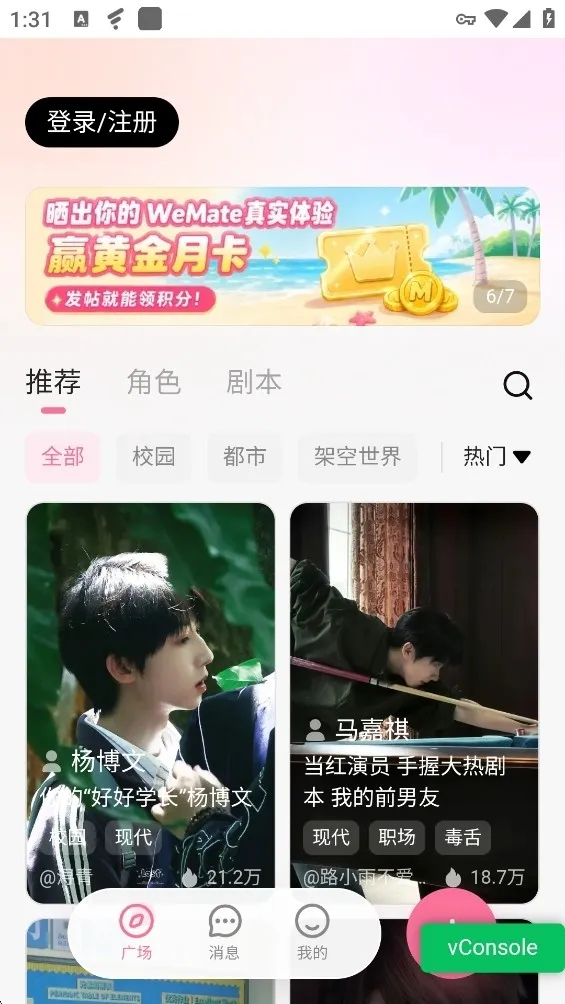Select the 全部 filter chip
The height and width of the screenshot is (1004, 565).
(63, 457)
